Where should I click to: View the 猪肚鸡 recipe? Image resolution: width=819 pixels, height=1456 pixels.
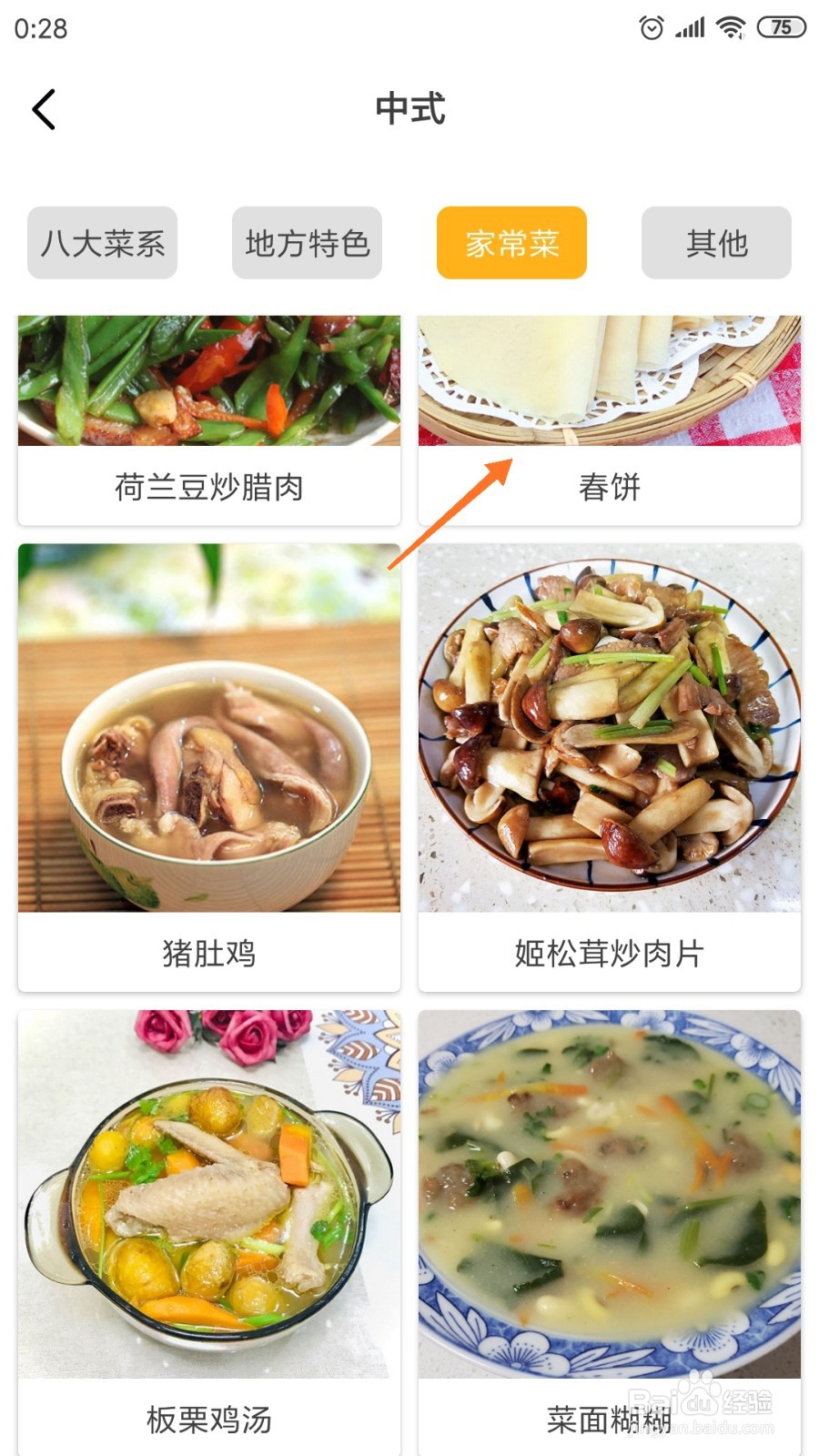click(x=209, y=767)
